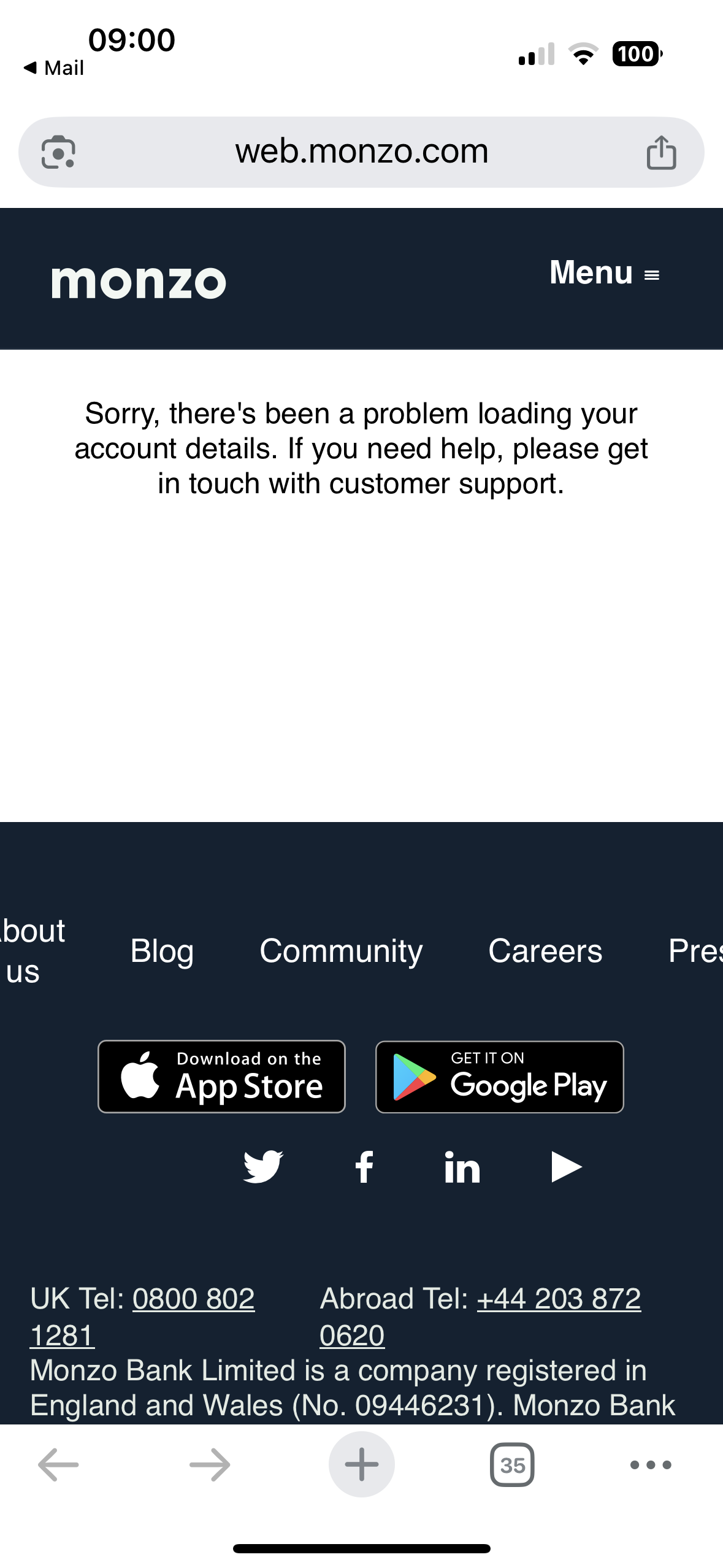This screenshot has height=1568, width=723.
Task: Open the Careers link
Action: click(x=545, y=951)
